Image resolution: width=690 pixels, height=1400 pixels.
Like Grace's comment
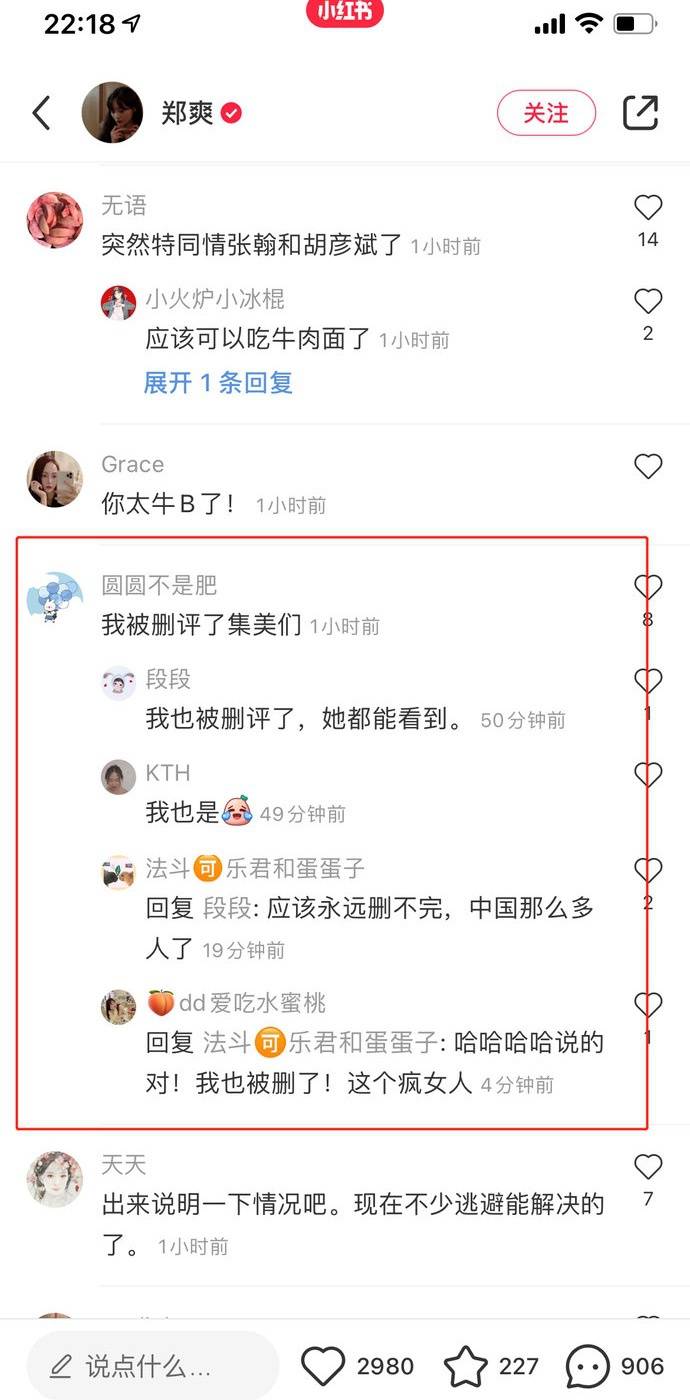[648, 466]
